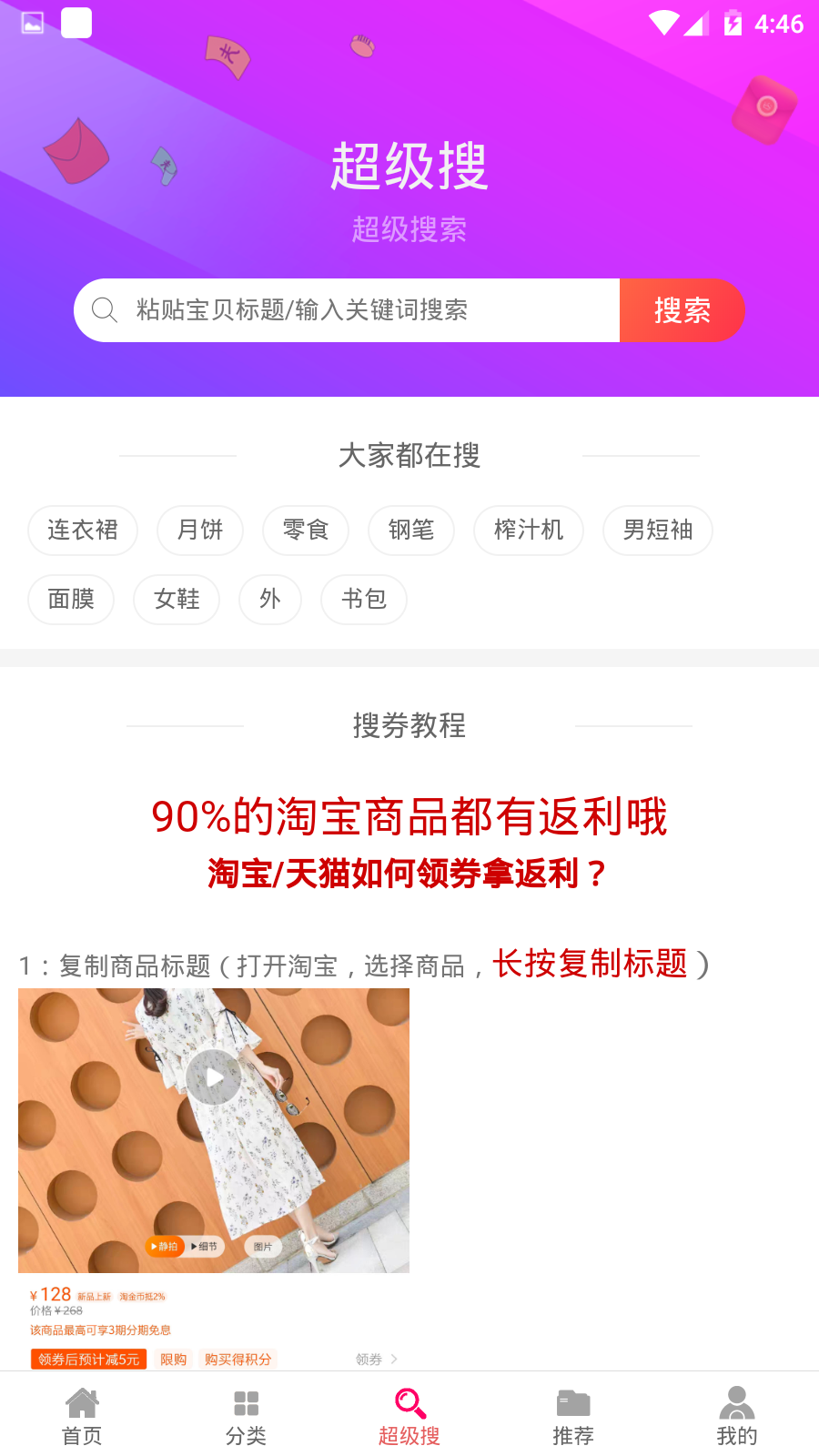Pick the 书包 search chip

364,600
